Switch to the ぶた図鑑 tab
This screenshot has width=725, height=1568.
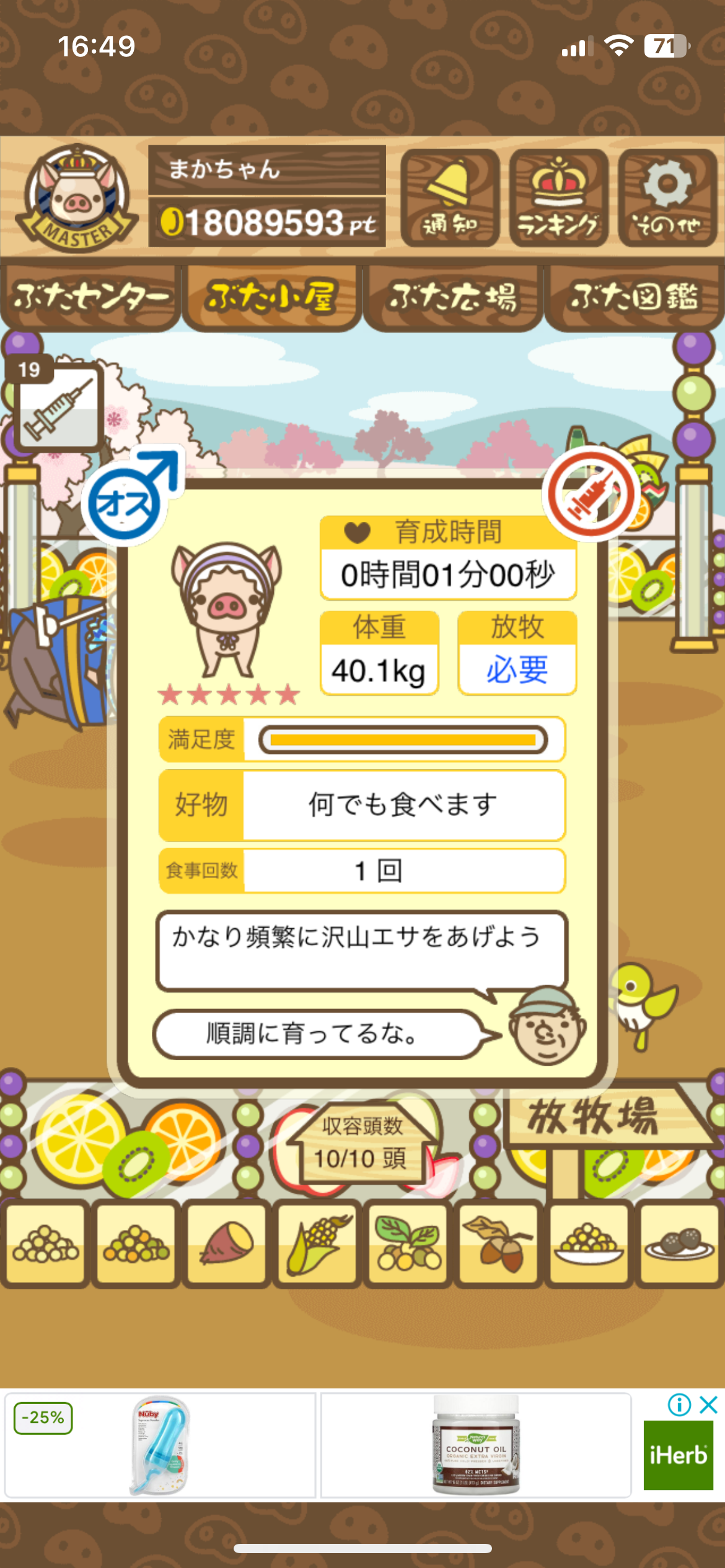point(634,297)
